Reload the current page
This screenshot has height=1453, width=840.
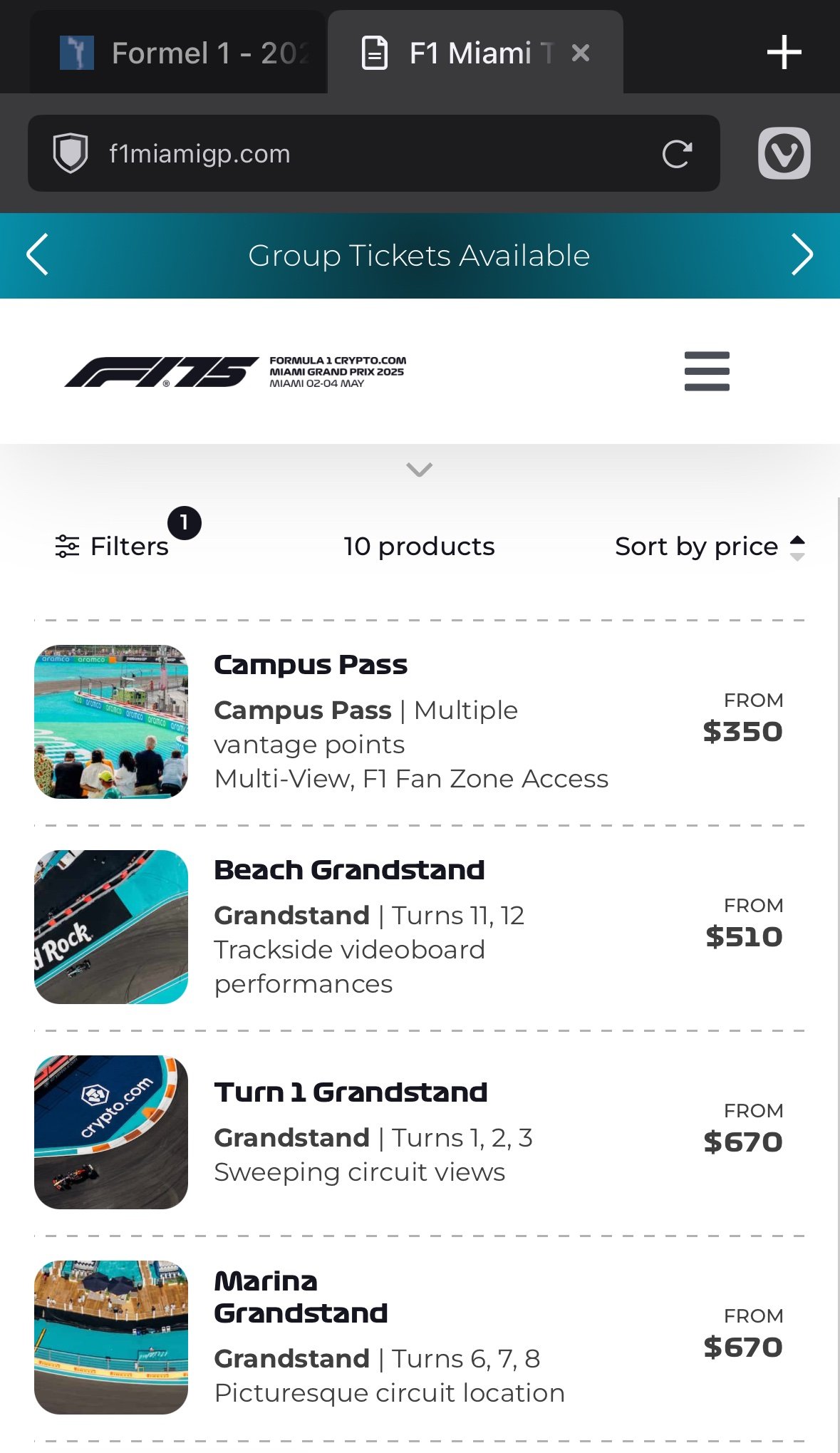point(677,154)
